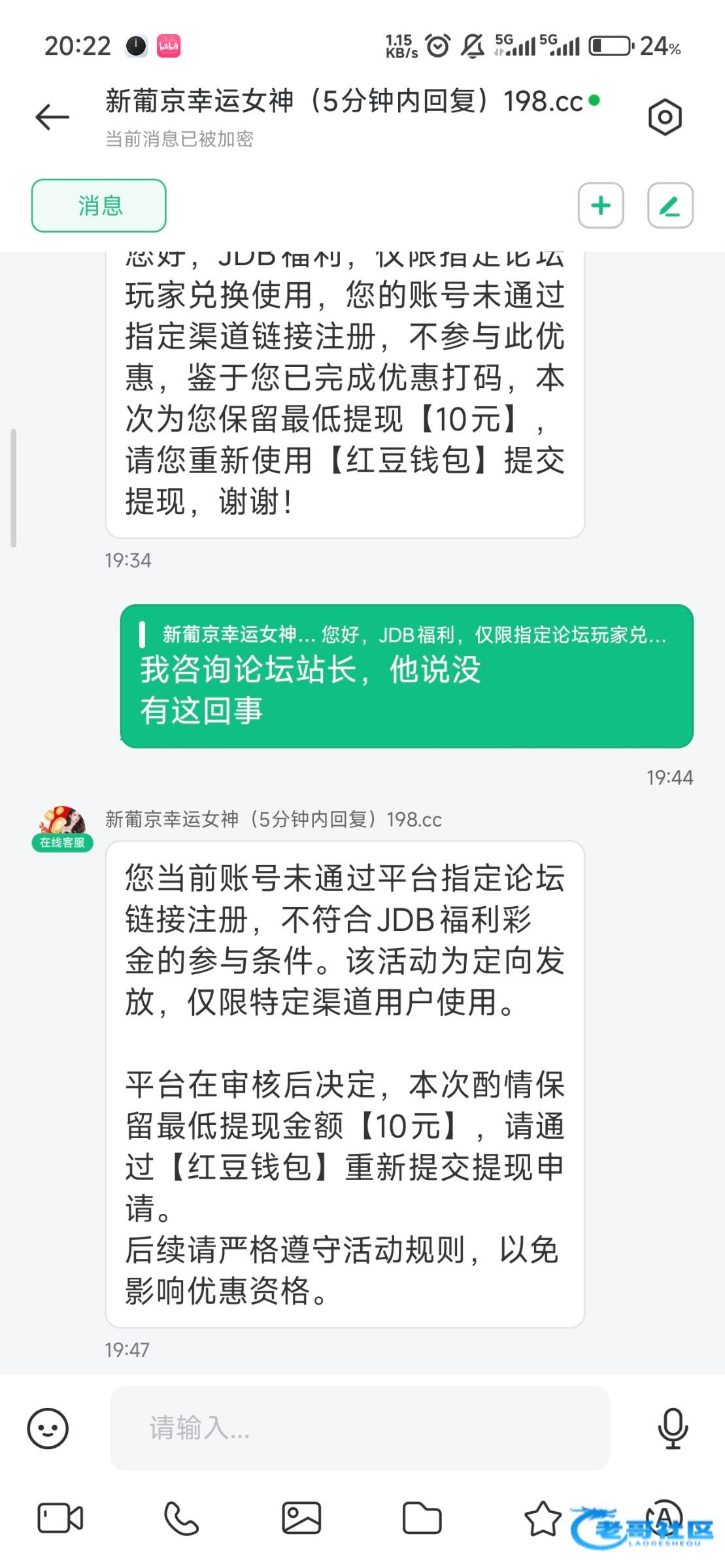This screenshot has width=725, height=1568.
Task: Open the emoji picker
Action: point(48,1428)
